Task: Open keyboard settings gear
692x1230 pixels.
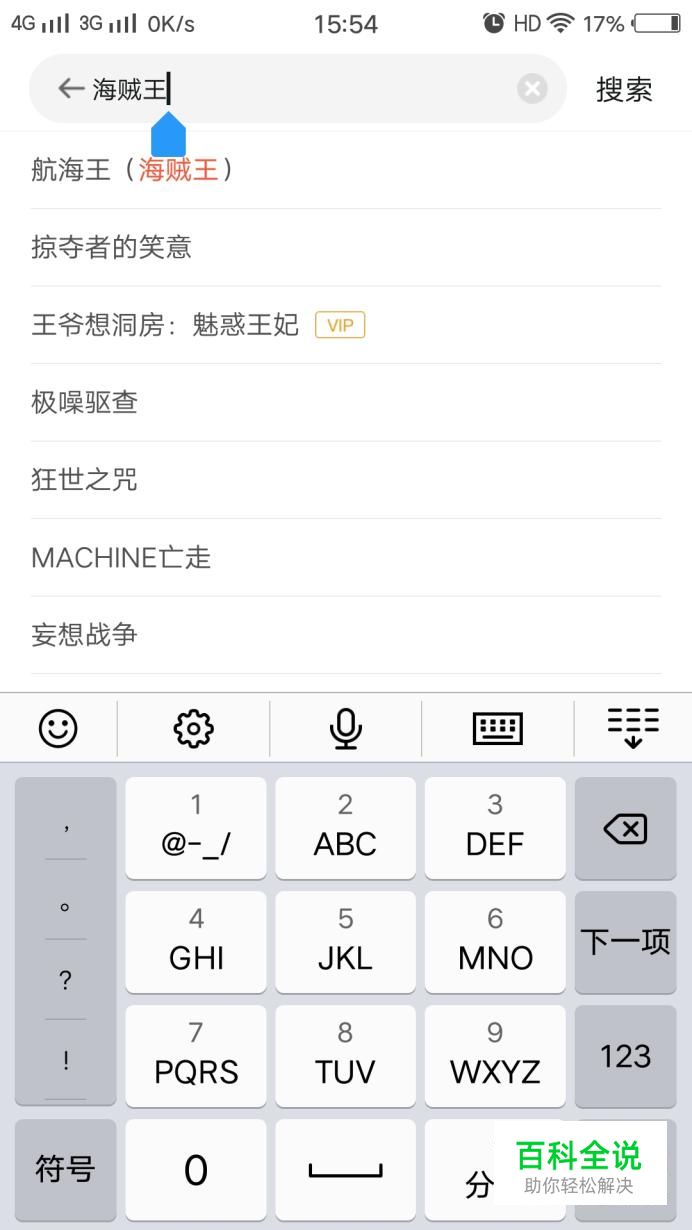Action: click(x=193, y=728)
